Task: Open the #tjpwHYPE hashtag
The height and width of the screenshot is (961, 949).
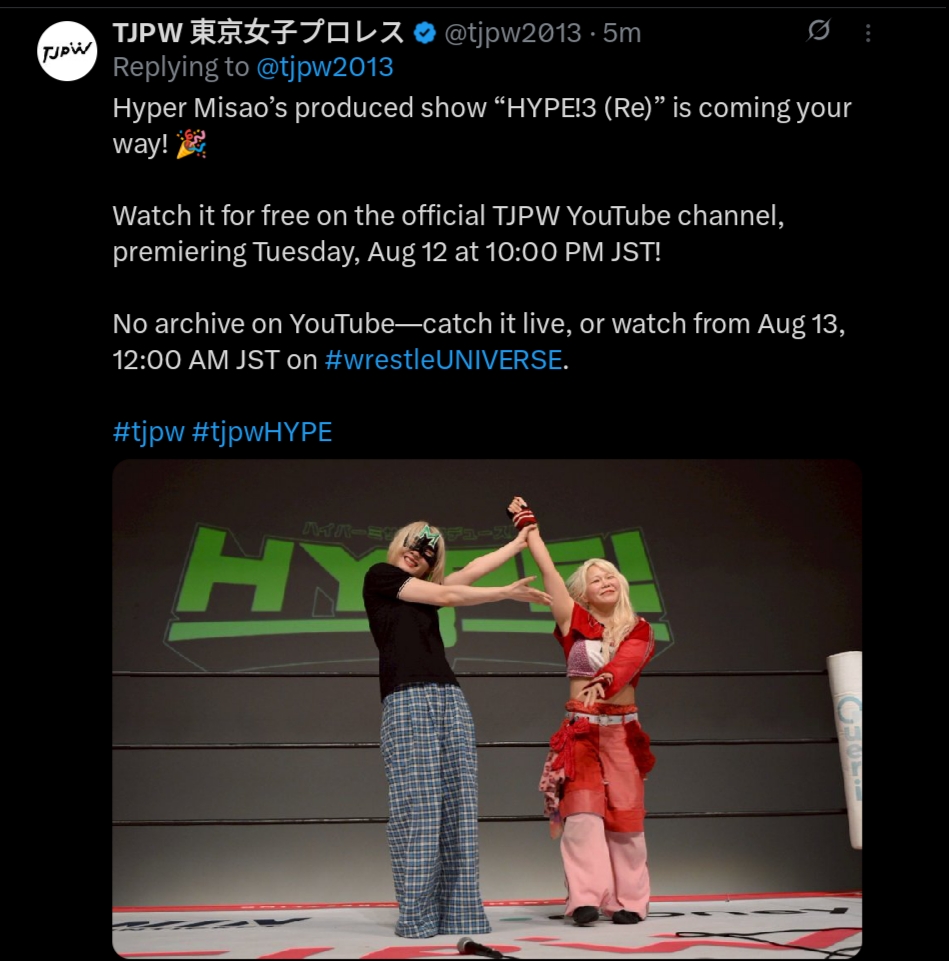Action: click(x=262, y=432)
